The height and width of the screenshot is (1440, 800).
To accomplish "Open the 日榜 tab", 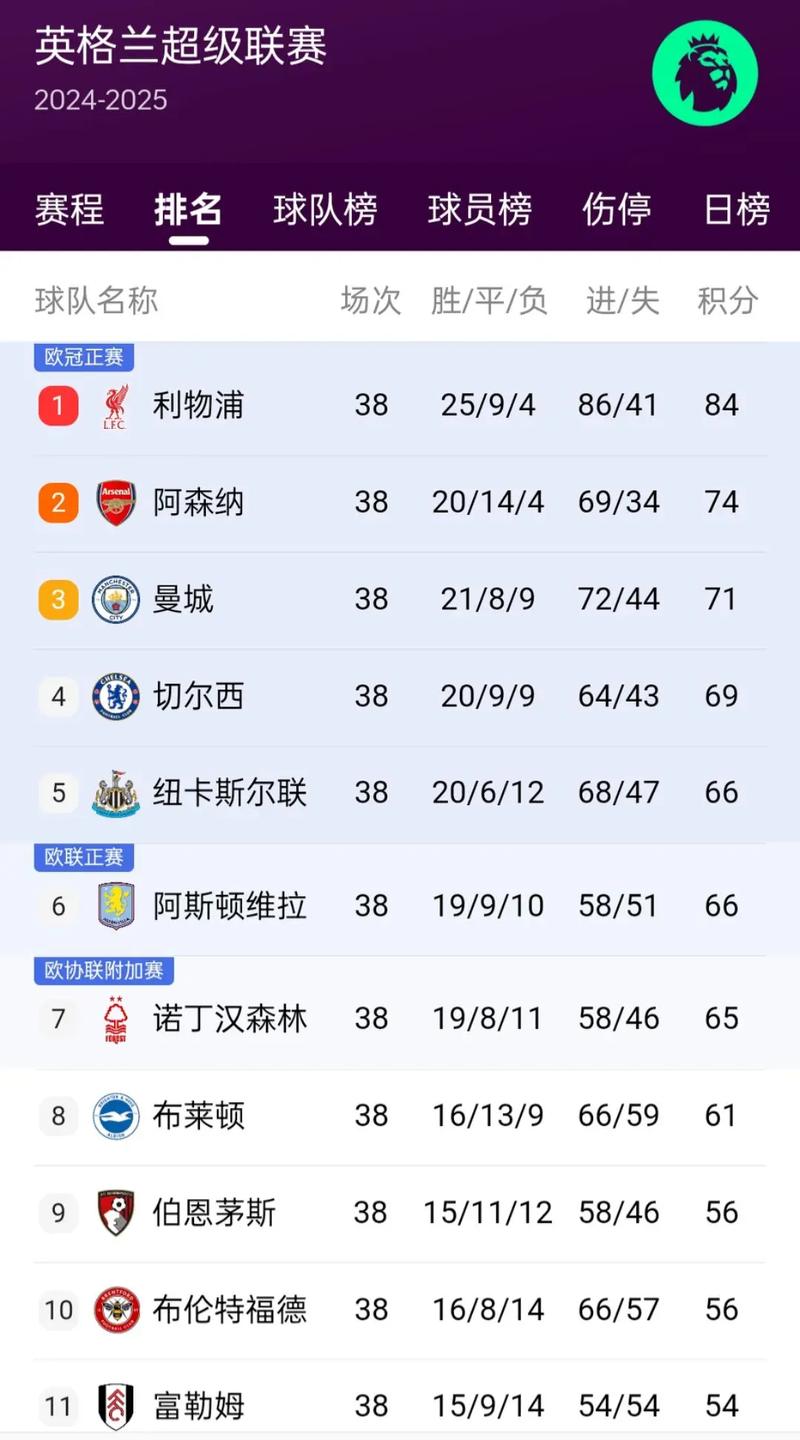I will tap(734, 210).
